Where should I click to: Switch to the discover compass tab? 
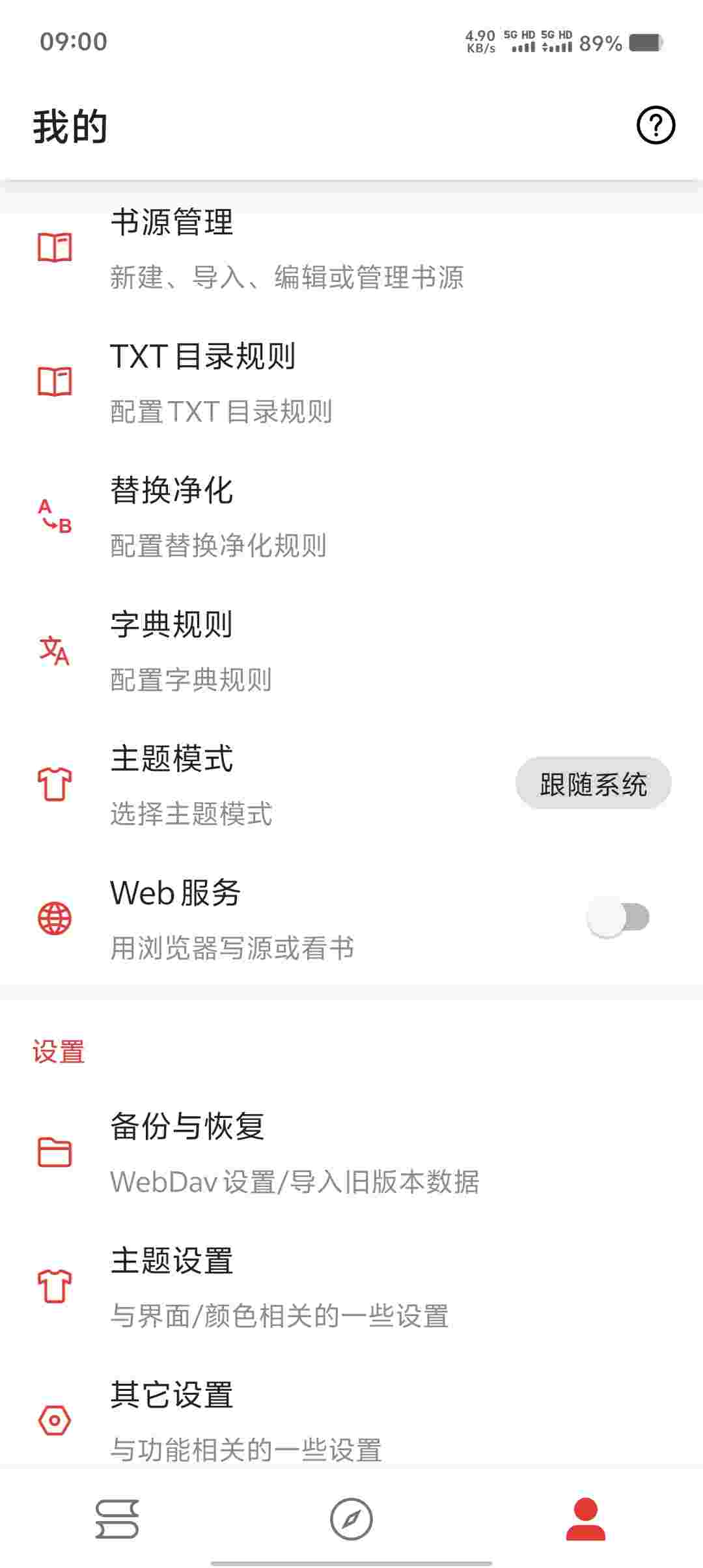[x=351, y=1519]
